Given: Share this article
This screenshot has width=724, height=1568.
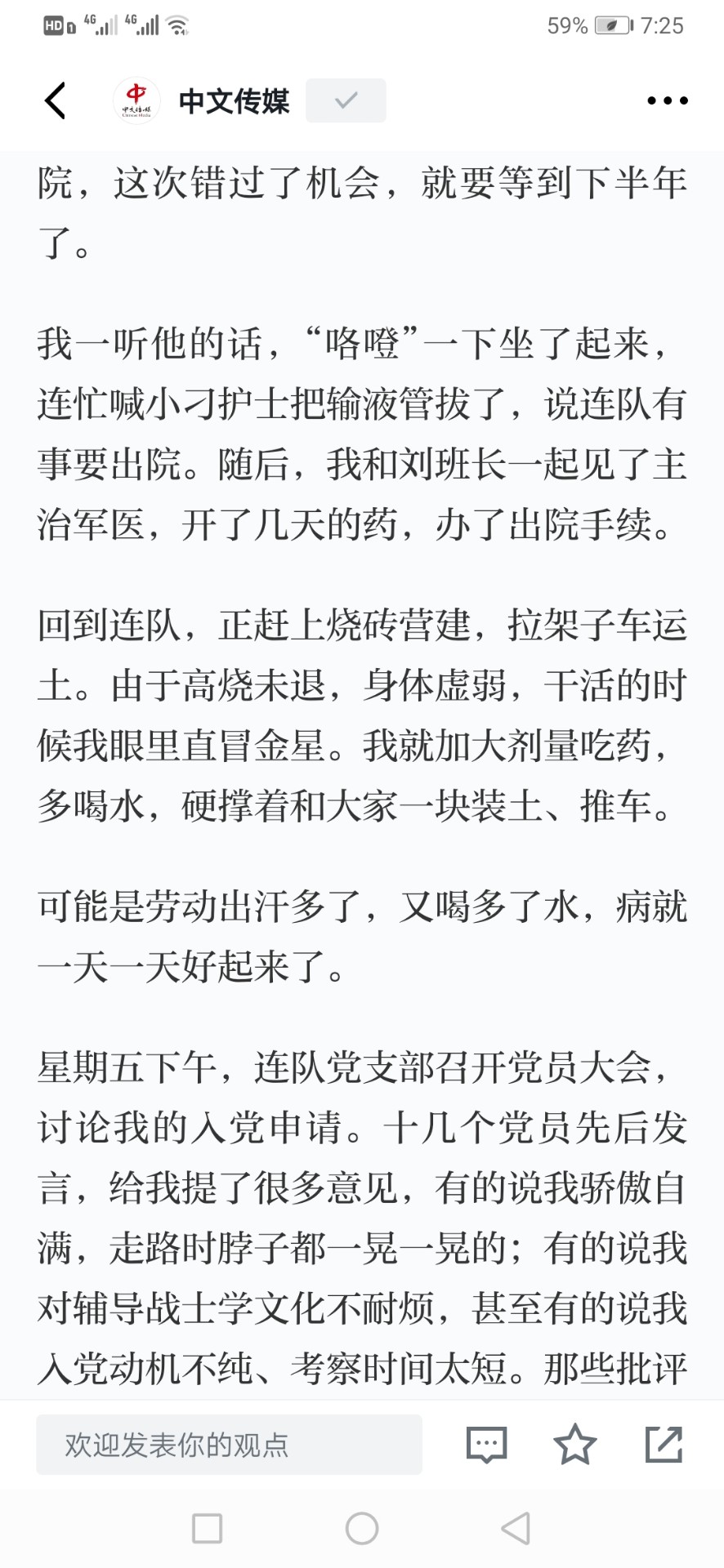Looking at the screenshot, I should coord(664,1444).
